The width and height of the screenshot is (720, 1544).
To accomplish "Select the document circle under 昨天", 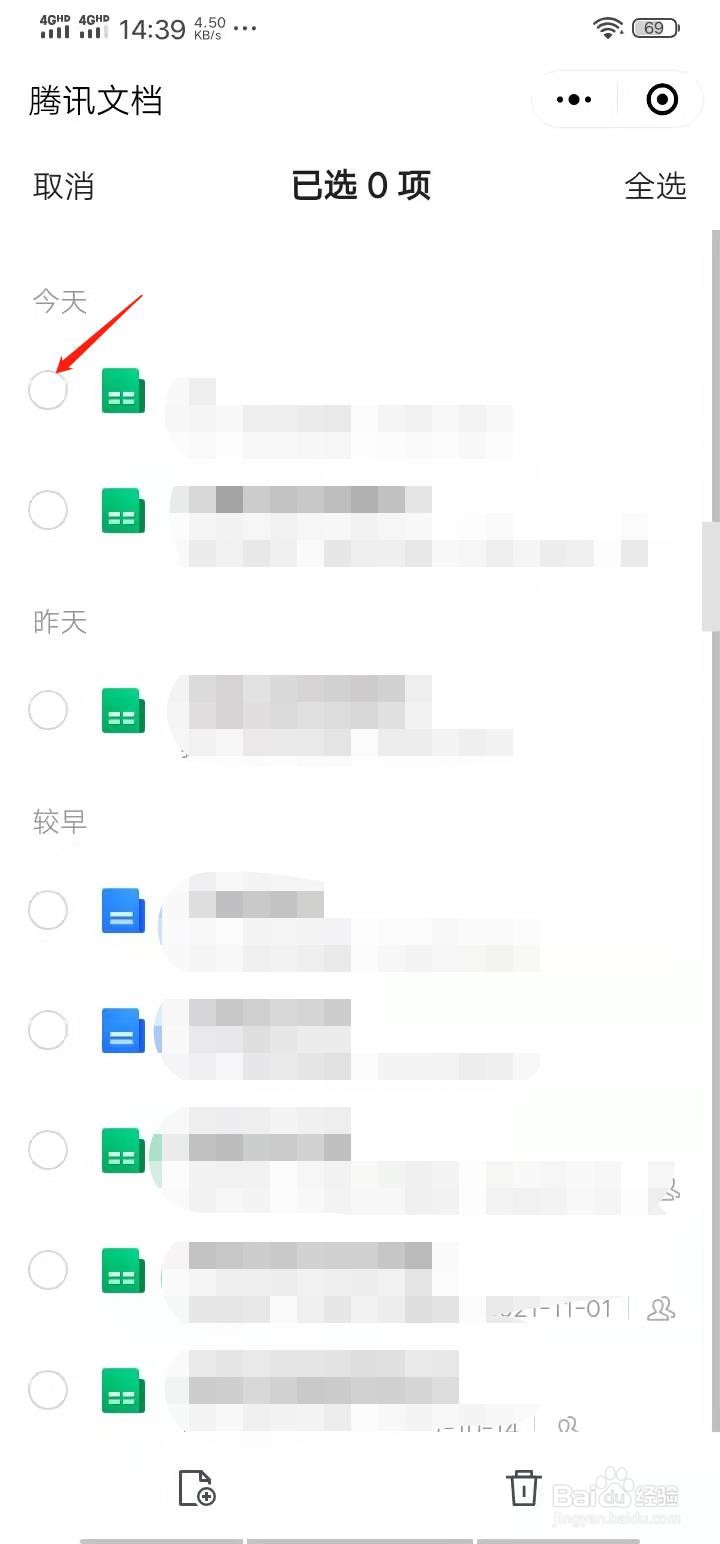I will 48,710.
